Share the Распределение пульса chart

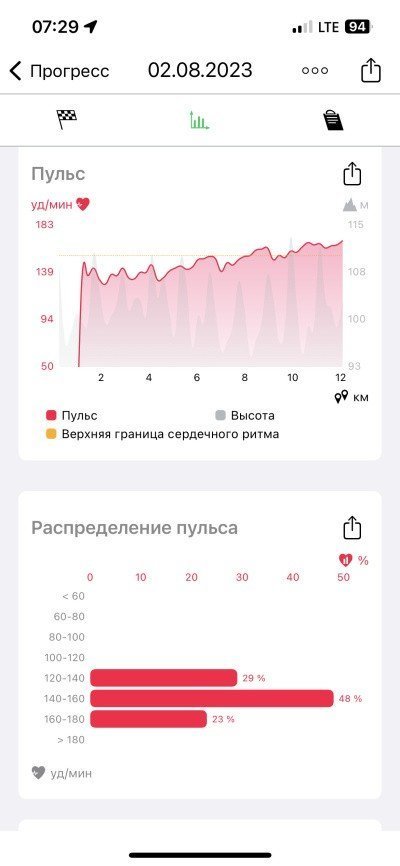click(x=352, y=528)
